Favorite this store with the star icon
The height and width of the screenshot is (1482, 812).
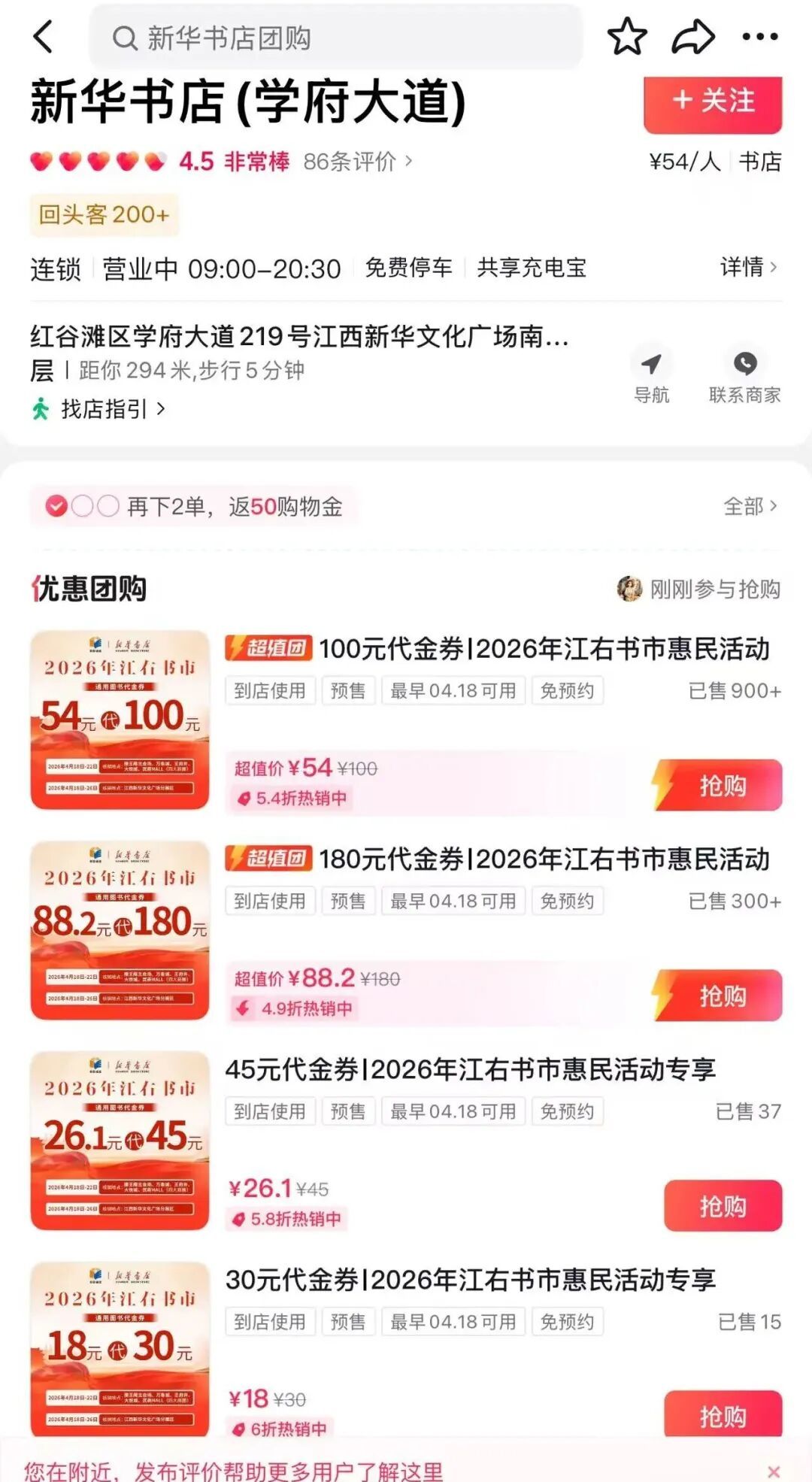pos(626,36)
